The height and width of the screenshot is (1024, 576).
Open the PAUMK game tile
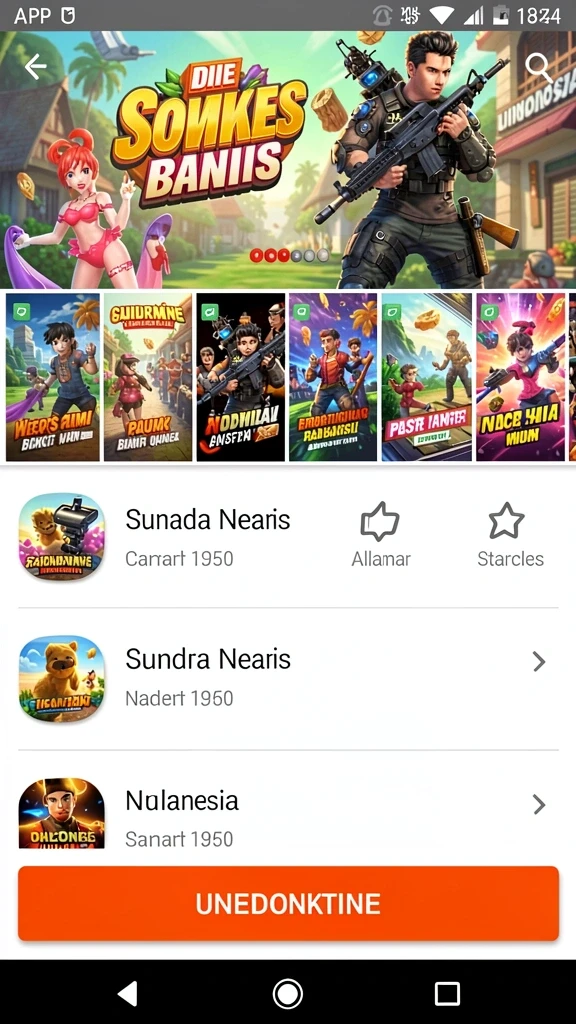pos(148,377)
